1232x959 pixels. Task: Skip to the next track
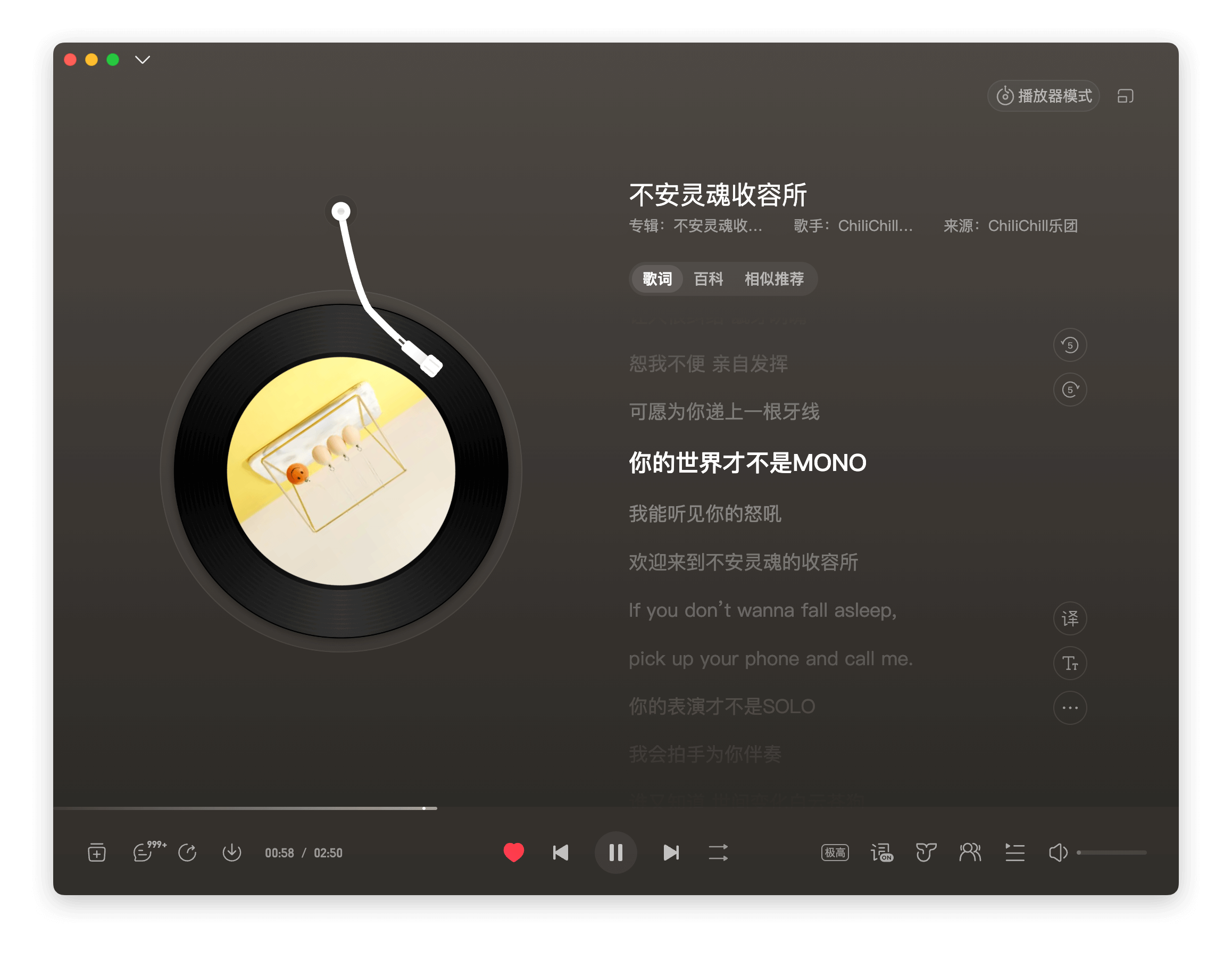pyautogui.click(x=671, y=853)
